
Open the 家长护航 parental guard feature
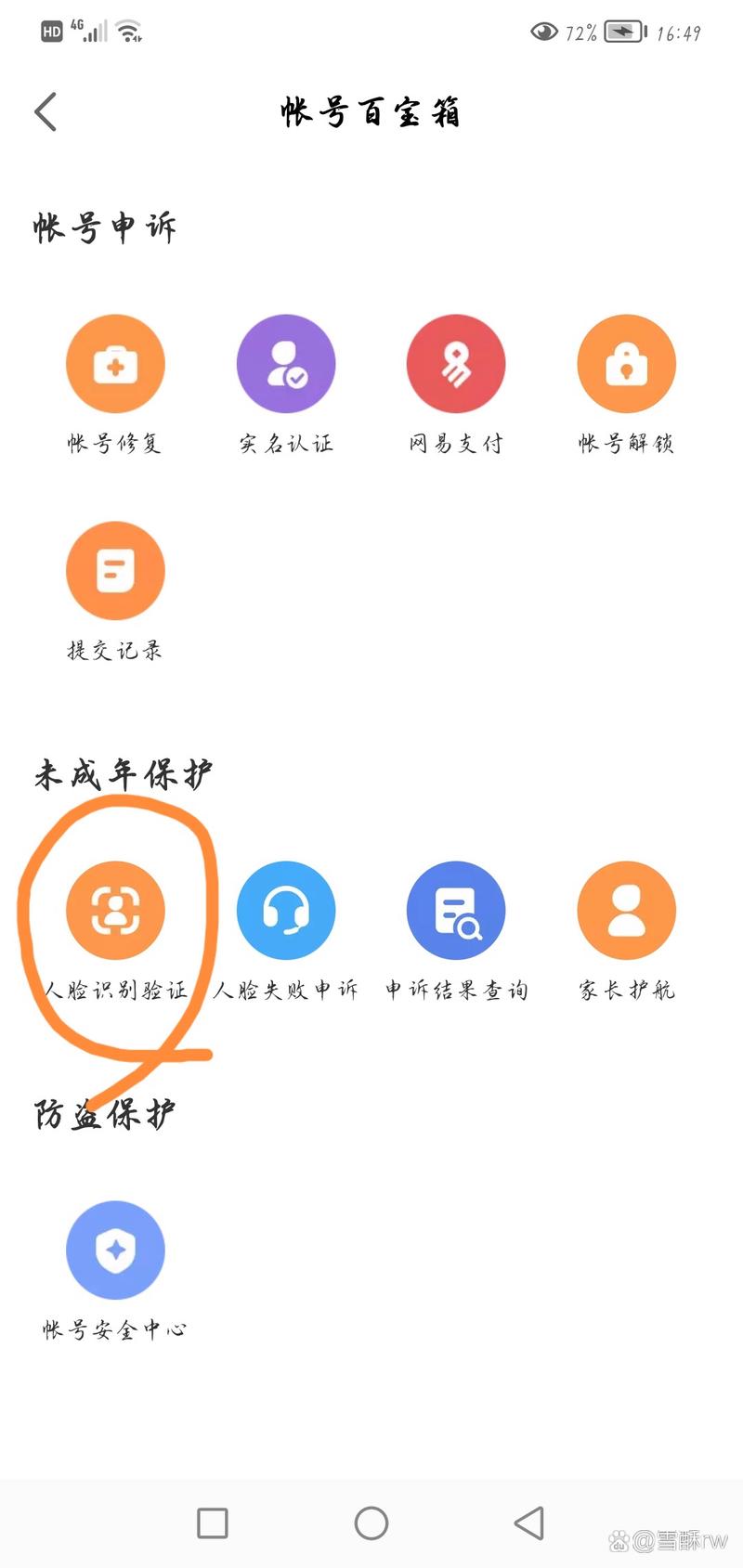pyautogui.click(x=626, y=910)
